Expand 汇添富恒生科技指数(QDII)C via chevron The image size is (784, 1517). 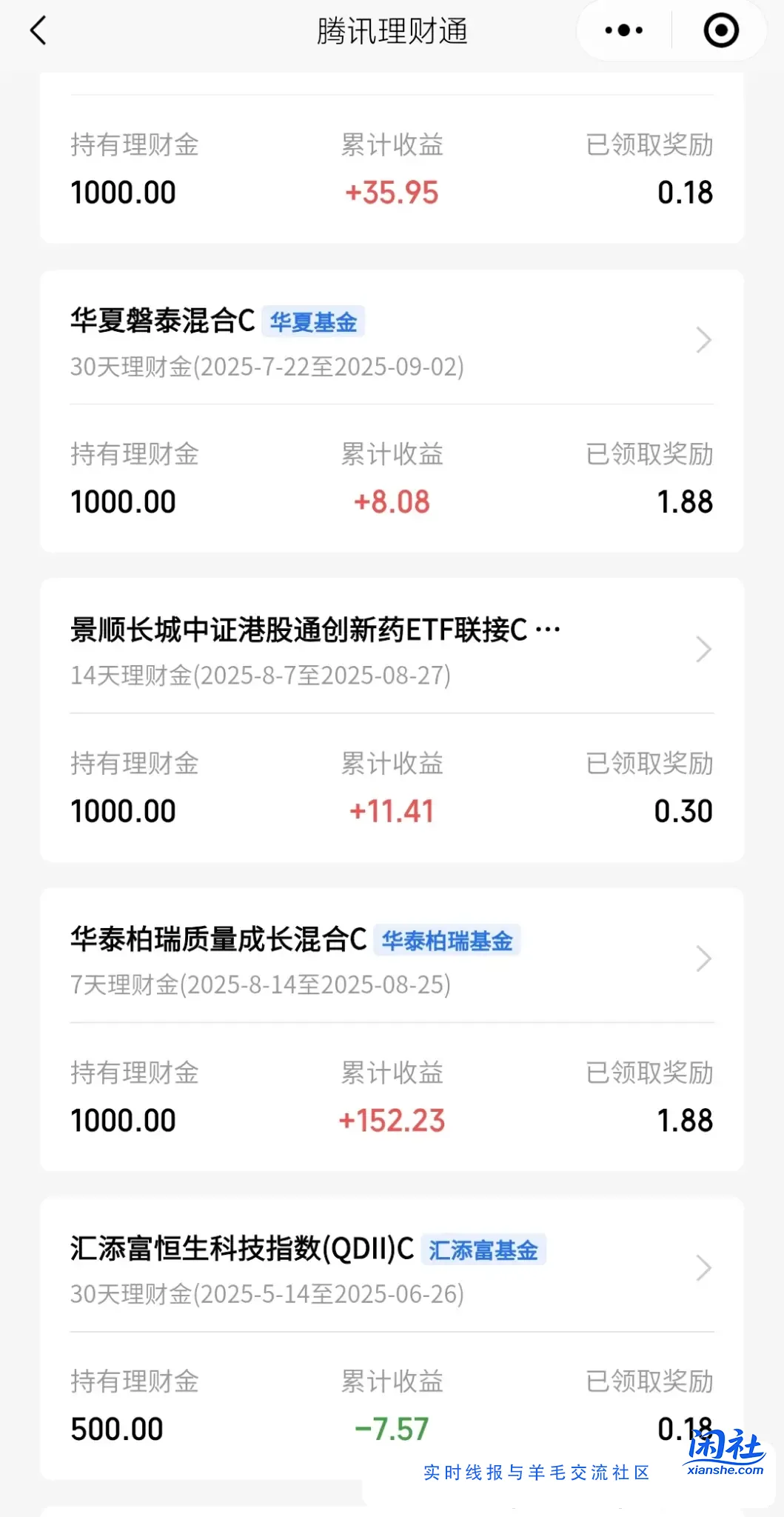point(705,1267)
